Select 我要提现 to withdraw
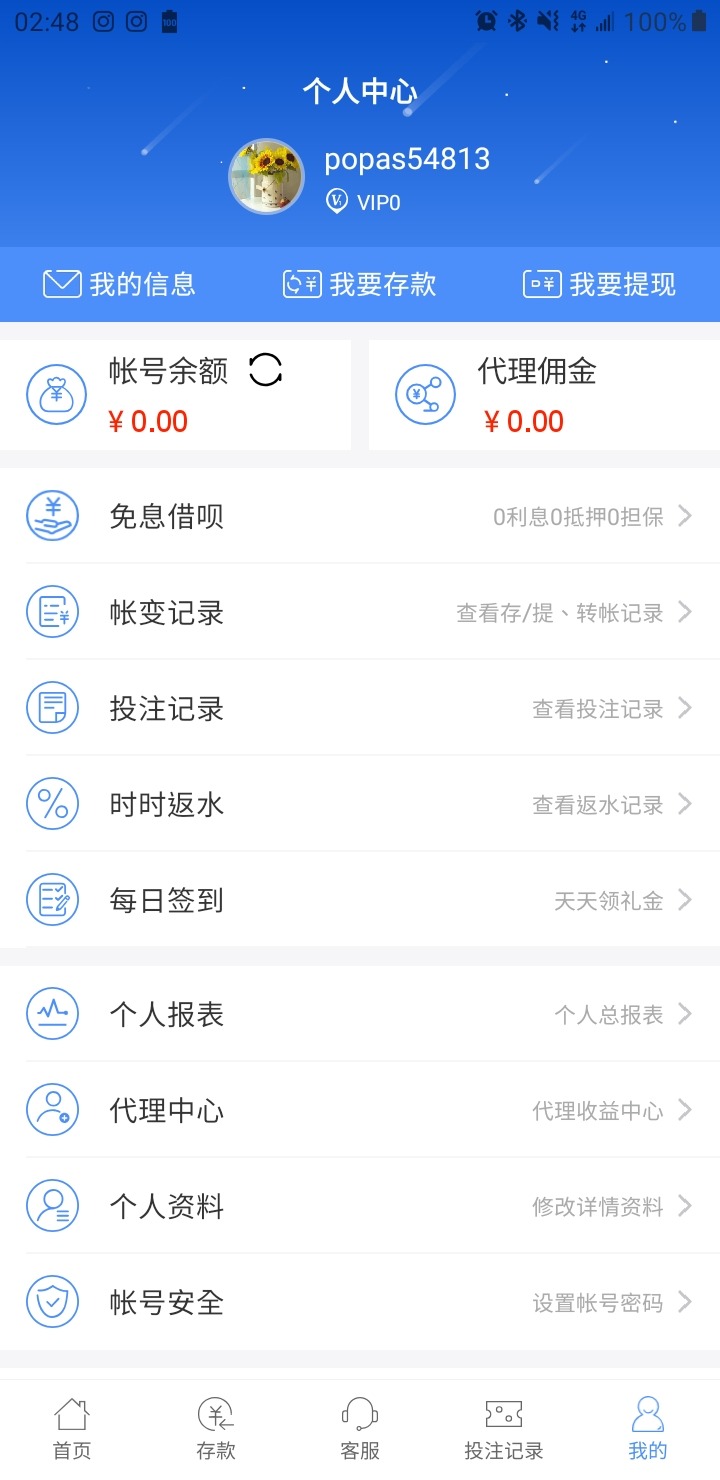 pyautogui.click(x=600, y=285)
